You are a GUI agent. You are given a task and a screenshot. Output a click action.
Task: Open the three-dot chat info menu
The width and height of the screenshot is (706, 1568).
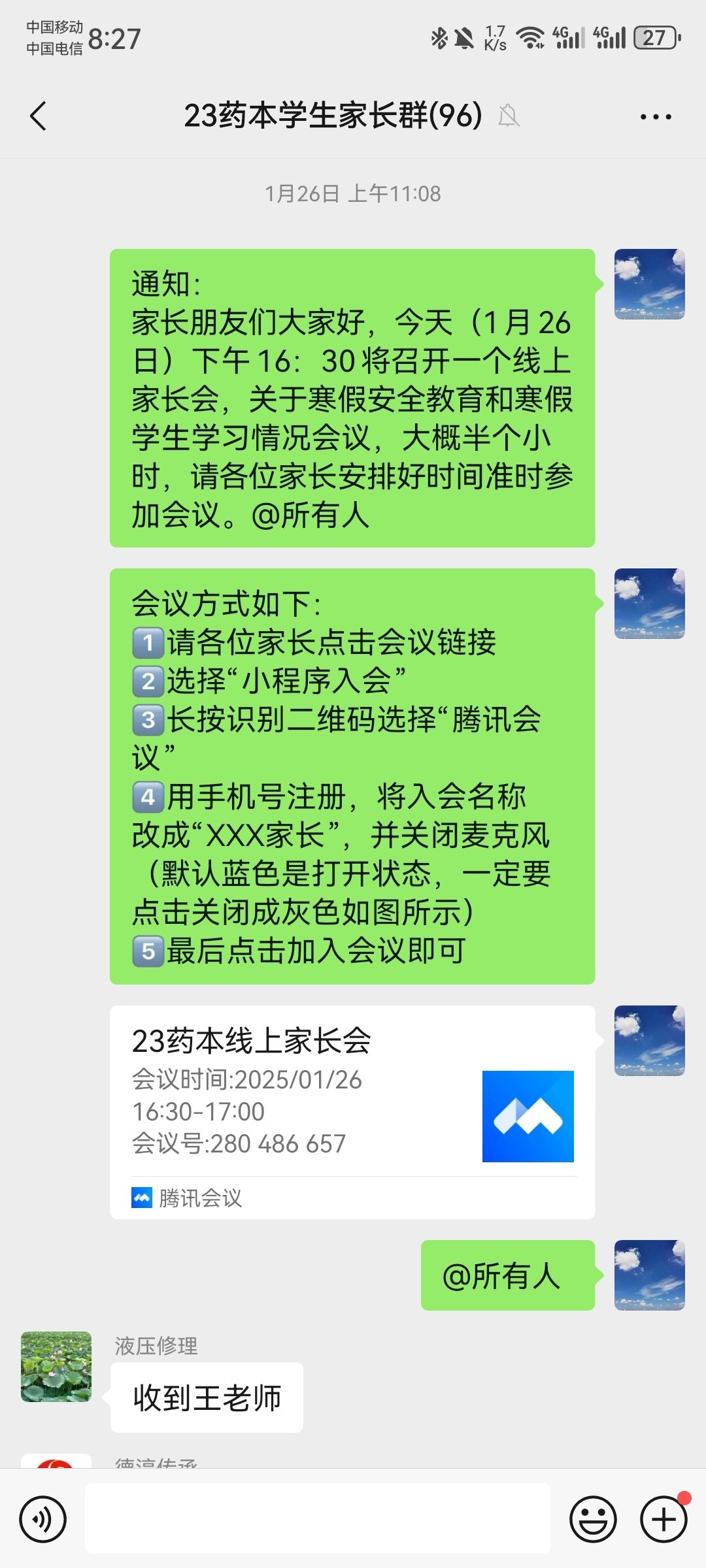coord(655,117)
